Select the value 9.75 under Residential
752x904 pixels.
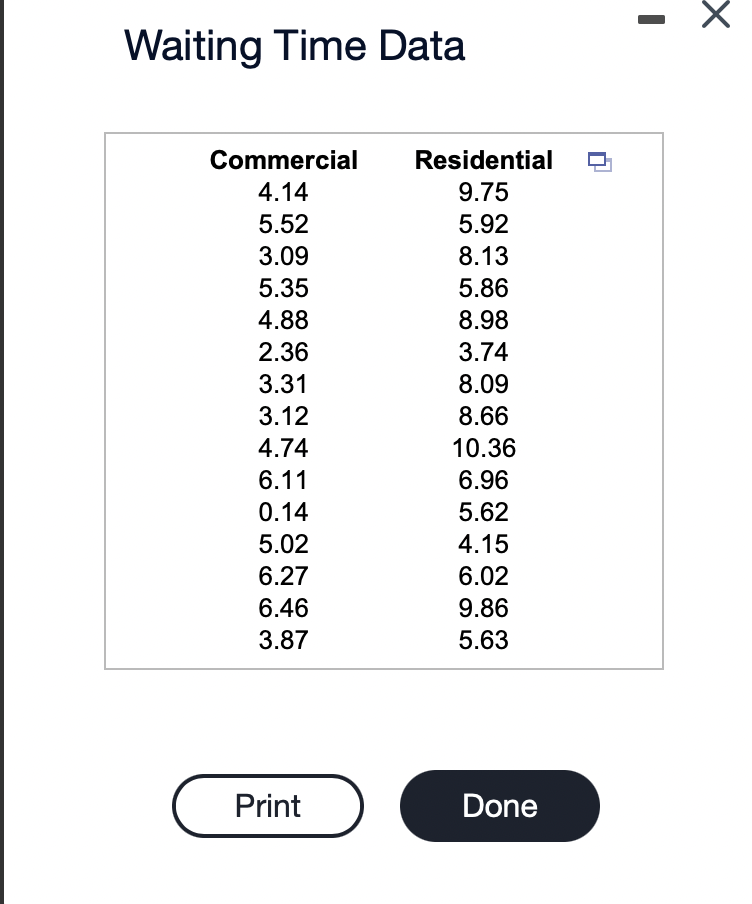[484, 192]
